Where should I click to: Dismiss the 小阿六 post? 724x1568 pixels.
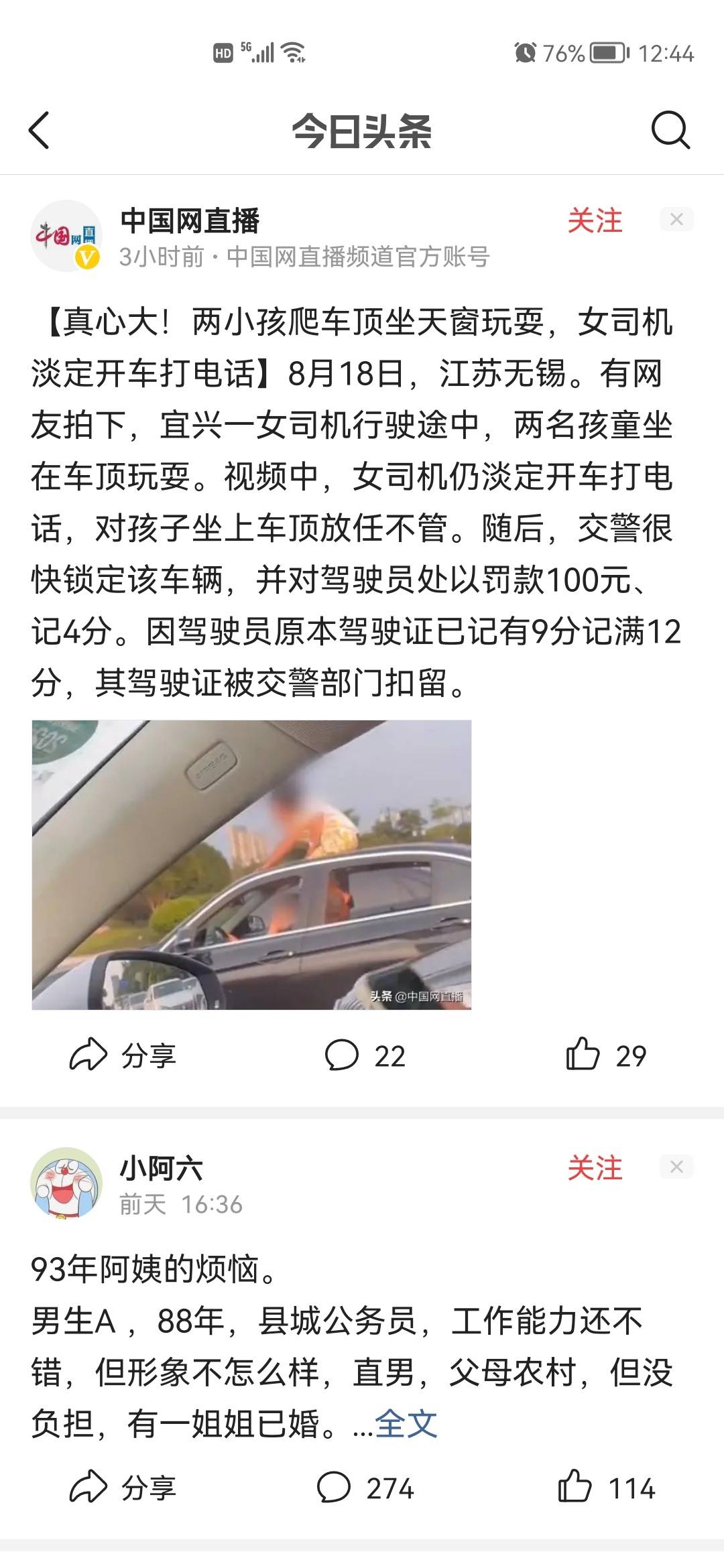pyautogui.click(x=676, y=1167)
